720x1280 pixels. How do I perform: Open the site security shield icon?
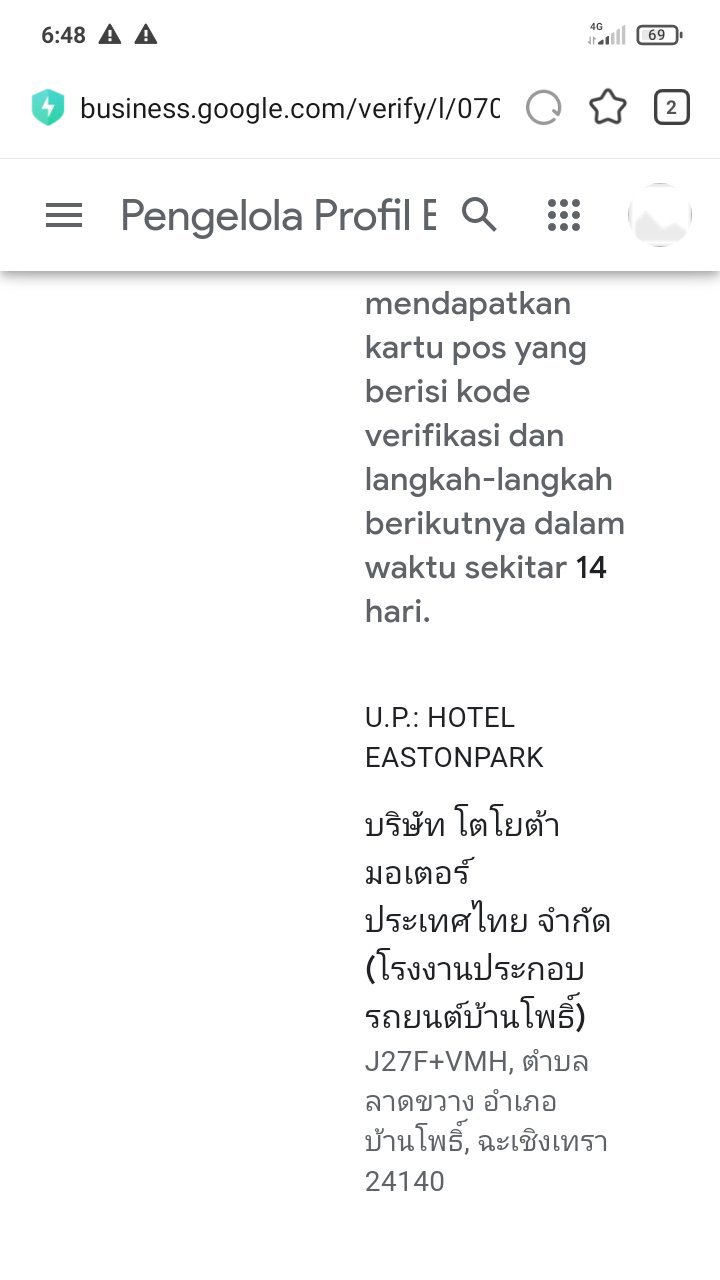(x=47, y=108)
